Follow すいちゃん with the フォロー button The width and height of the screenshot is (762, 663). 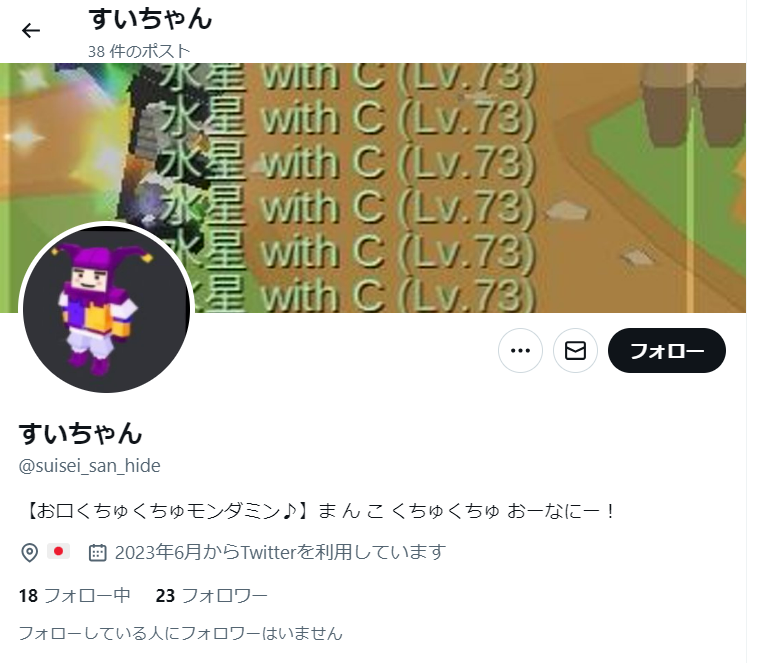(x=666, y=351)
